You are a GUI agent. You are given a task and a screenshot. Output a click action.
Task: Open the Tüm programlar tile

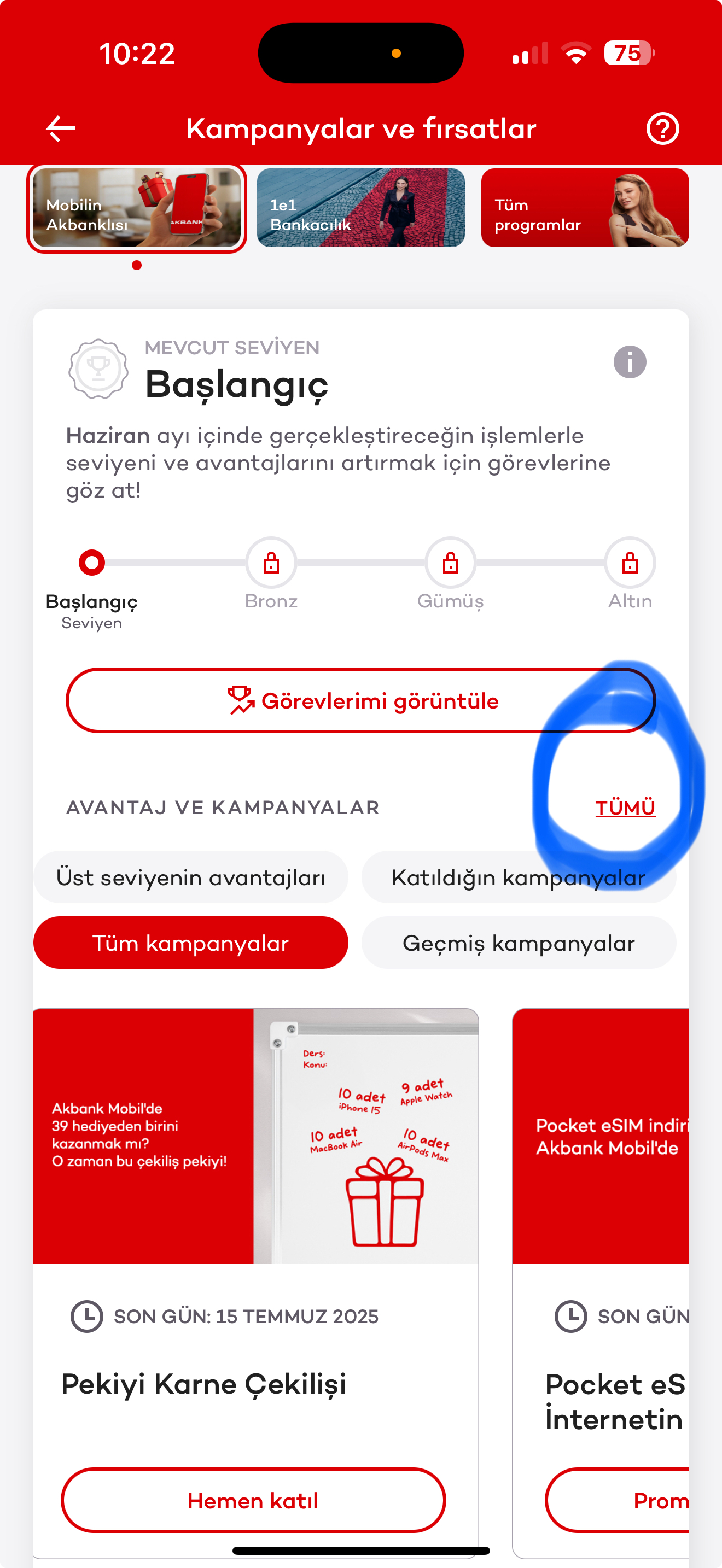pyautogui.click(x=584, y=208)
